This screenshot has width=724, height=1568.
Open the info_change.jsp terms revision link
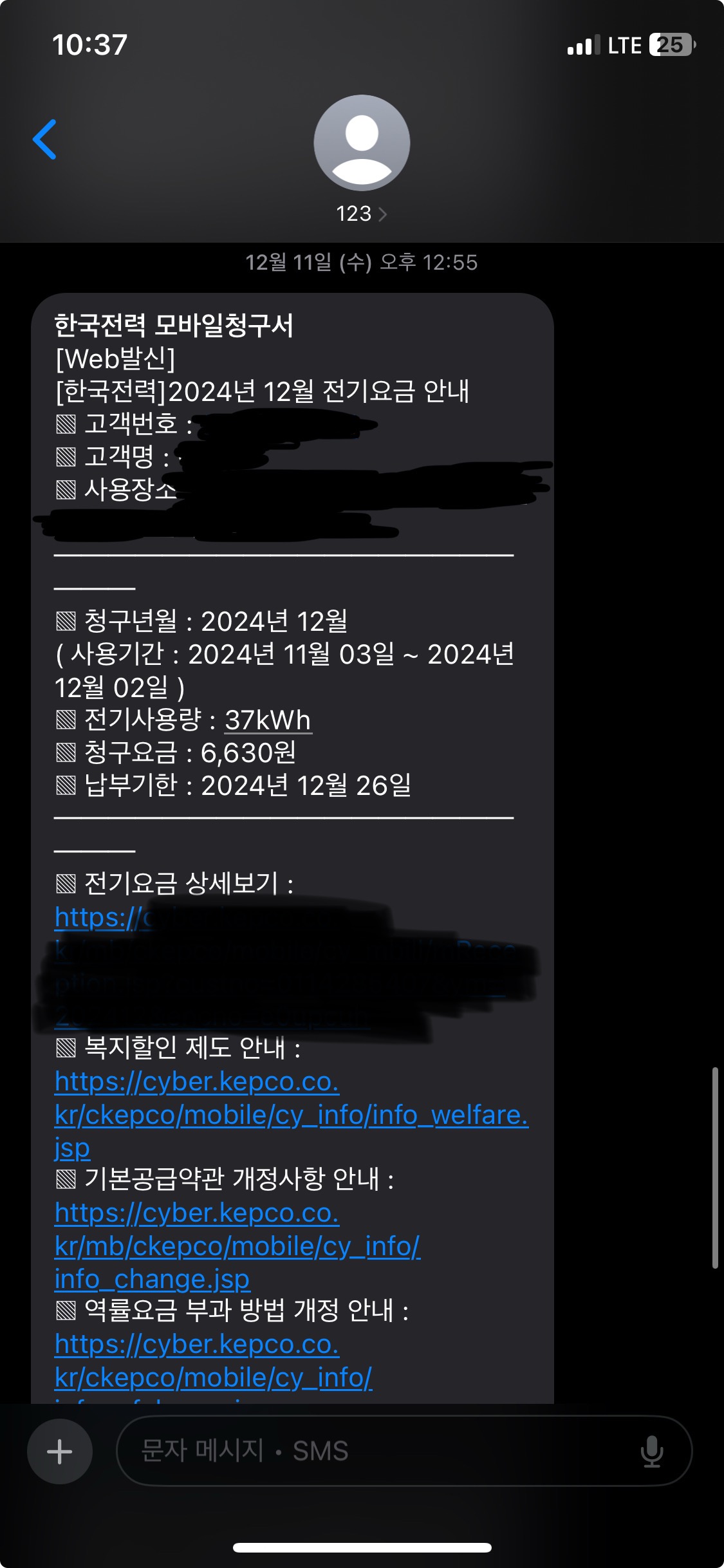pos(237,1246)
